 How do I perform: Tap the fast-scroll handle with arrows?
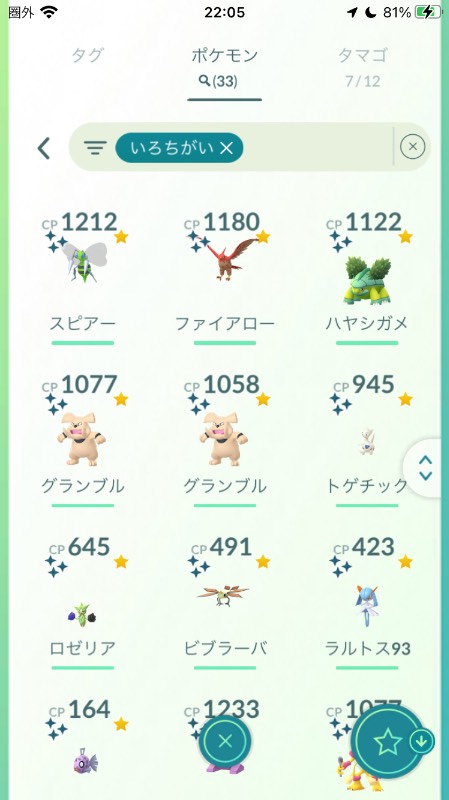(425, 468)
